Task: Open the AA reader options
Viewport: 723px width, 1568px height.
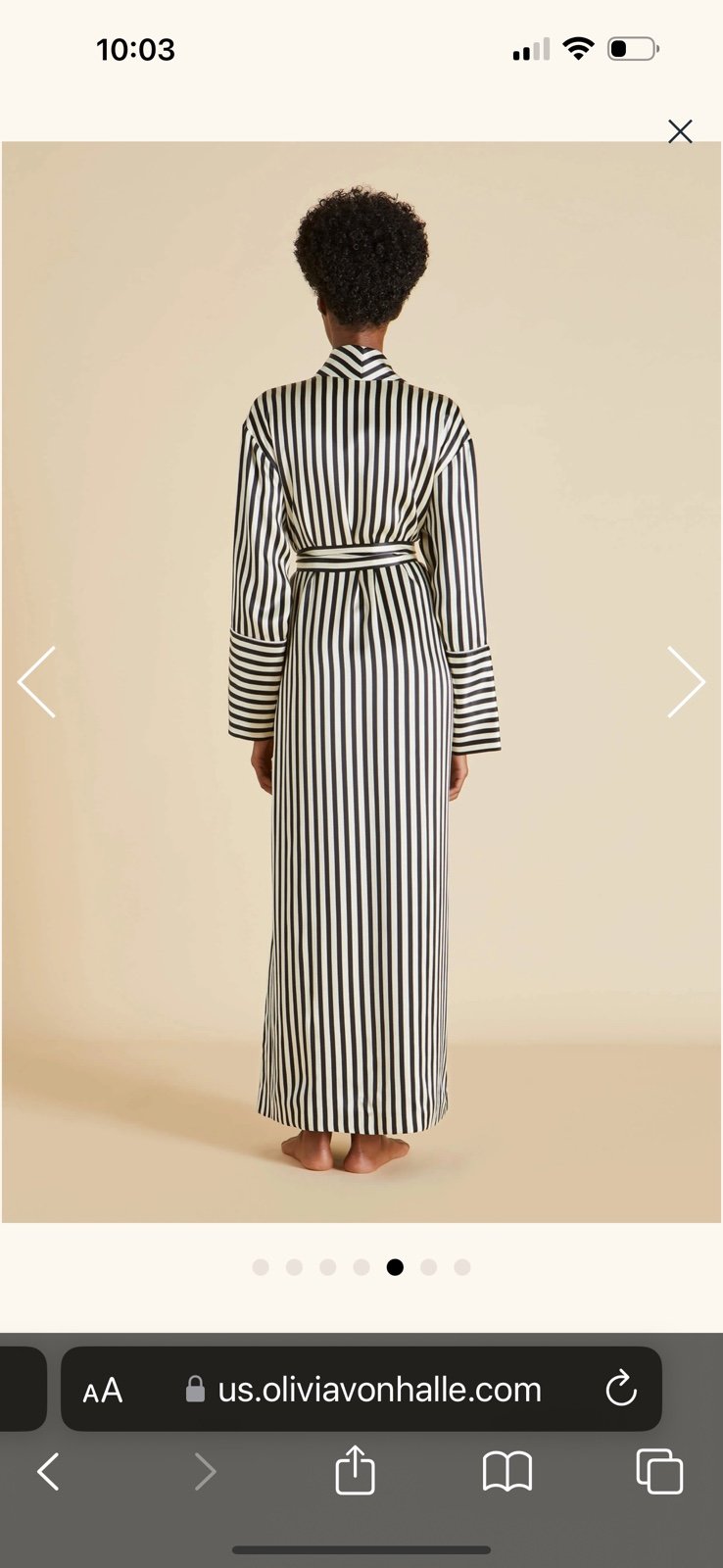Action: (103, 1390)
